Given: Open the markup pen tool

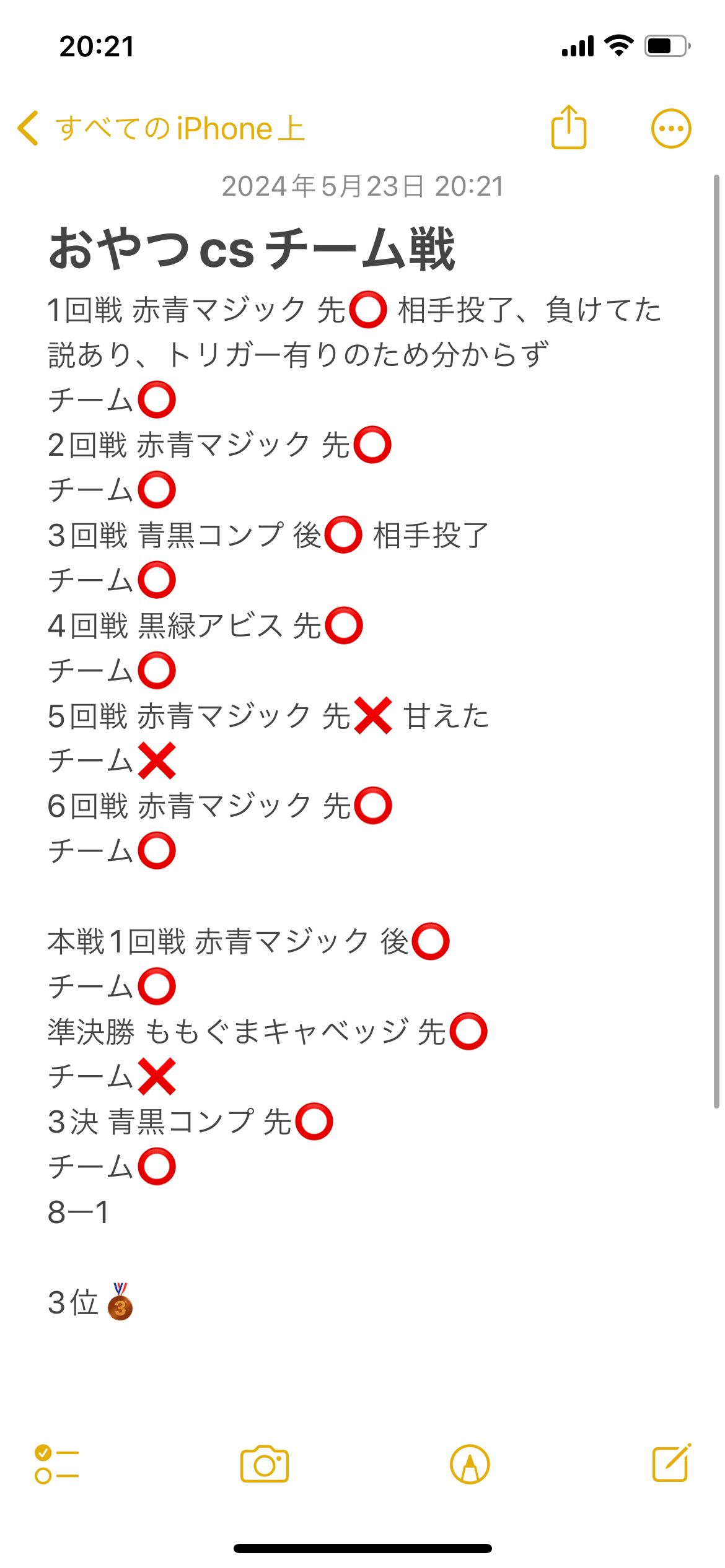Looking at the screenshot, I should click(x=470, y=1464).
